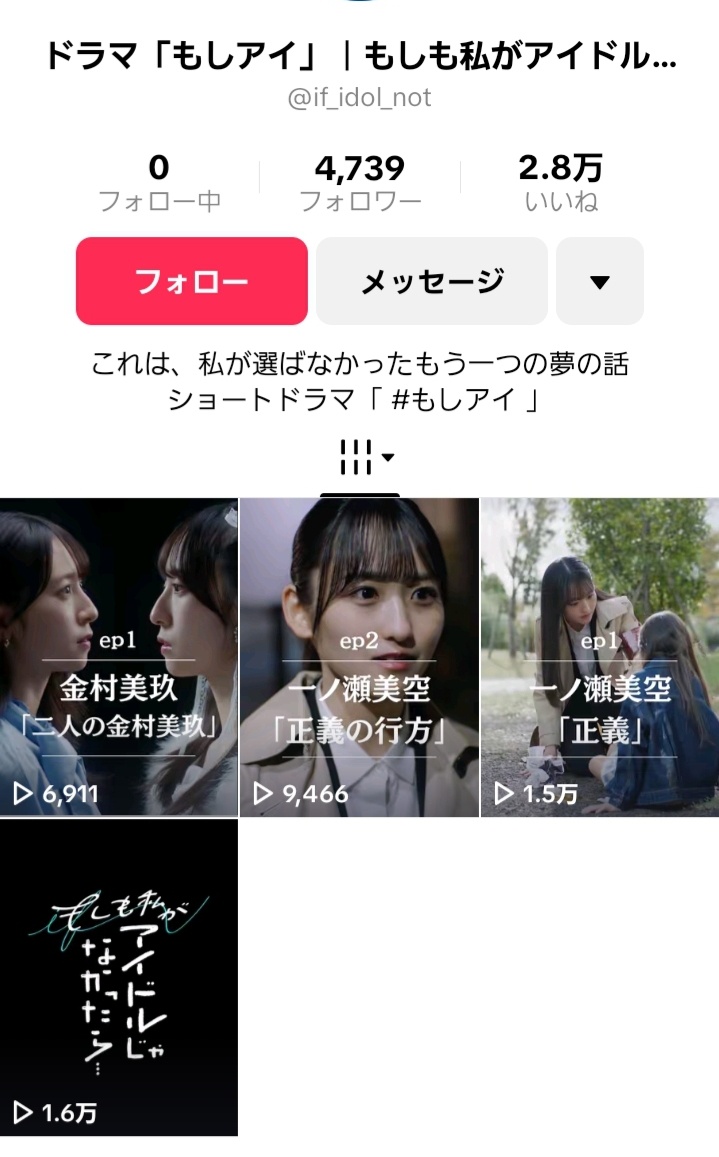Open 一ノ瀬美空「正義の行方」ep2 video
The width and height of the screenshot is (719, 1157).
click(359, 657)
